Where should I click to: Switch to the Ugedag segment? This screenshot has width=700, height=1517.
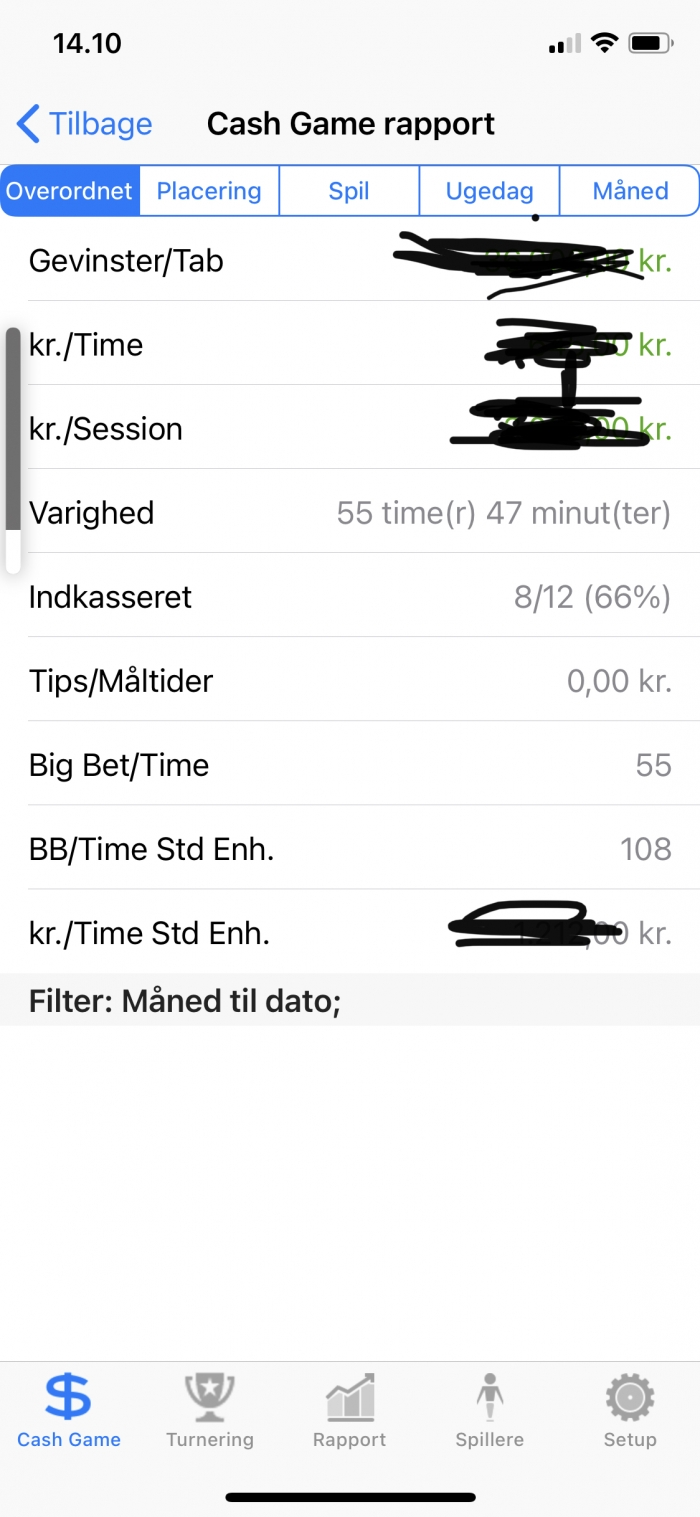[x=489, y=190]
